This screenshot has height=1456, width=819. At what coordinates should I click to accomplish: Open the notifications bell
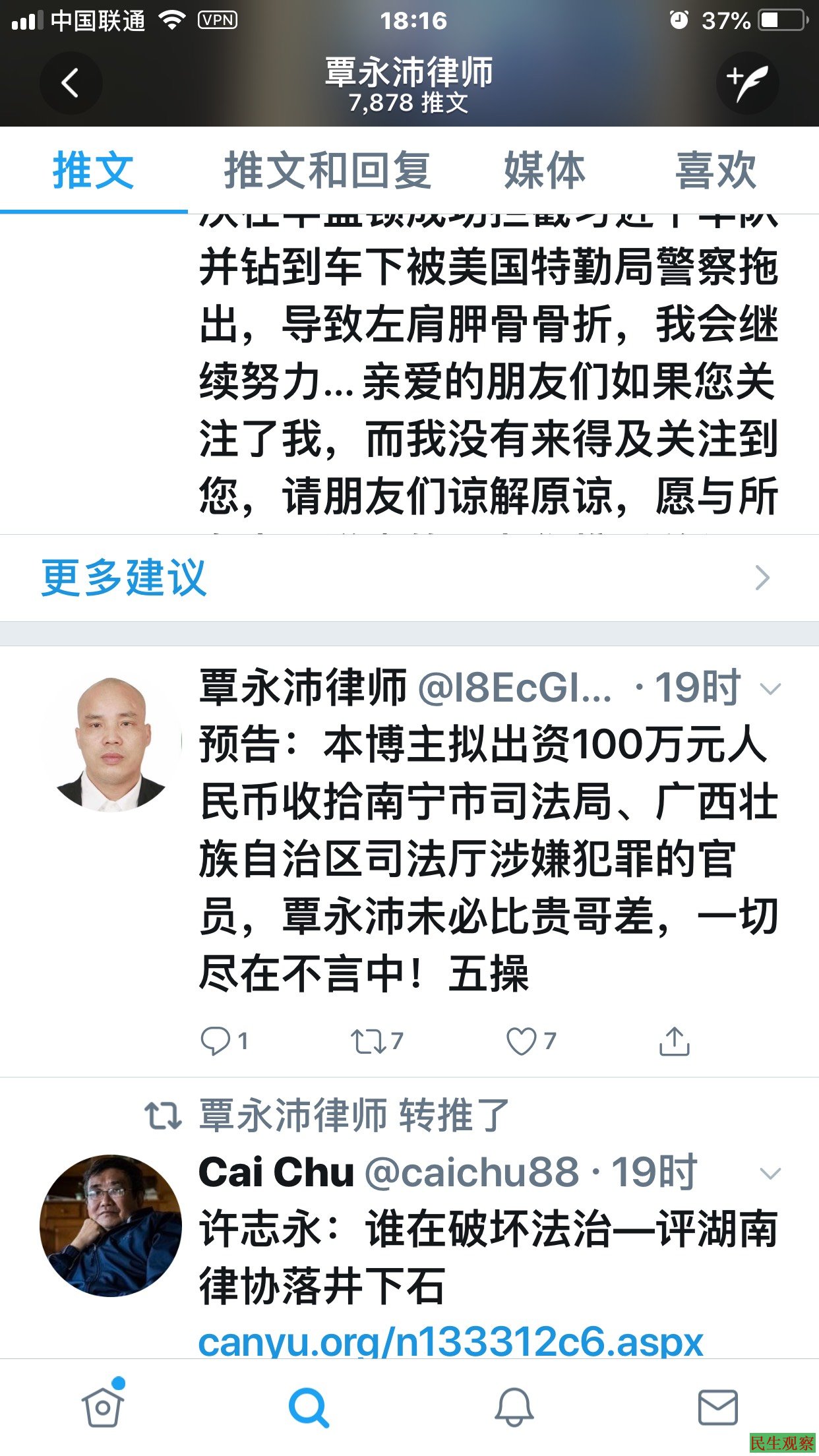click(x=514, y=1407)
